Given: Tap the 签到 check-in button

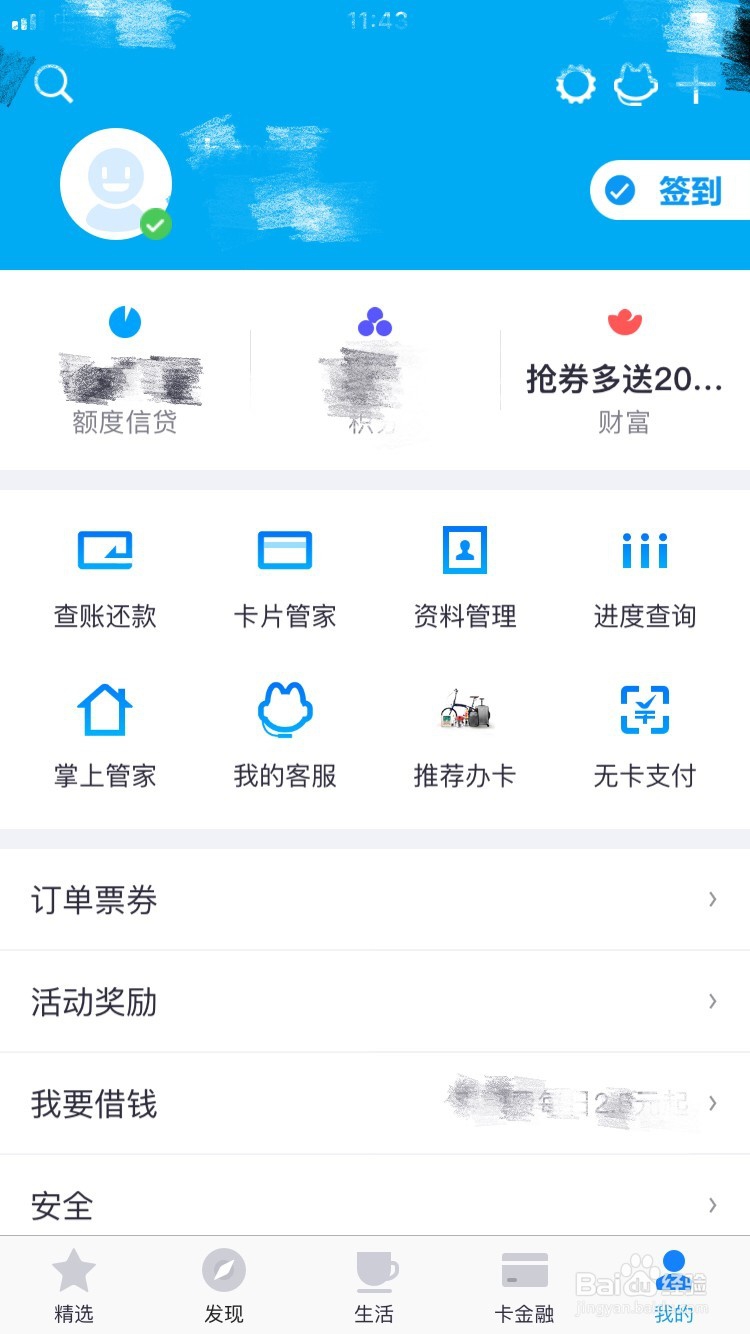Looking at the screenshot, I should pos(670,190).
